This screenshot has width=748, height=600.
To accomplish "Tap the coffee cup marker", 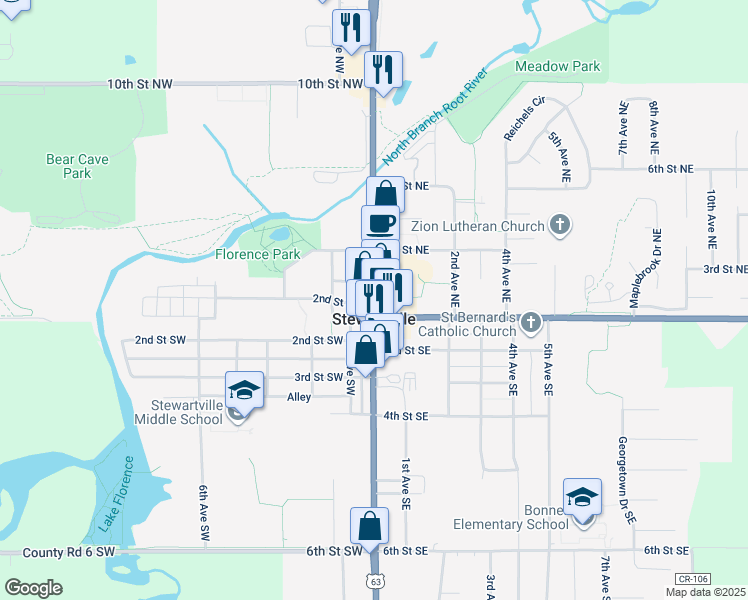I will (380, 223).
